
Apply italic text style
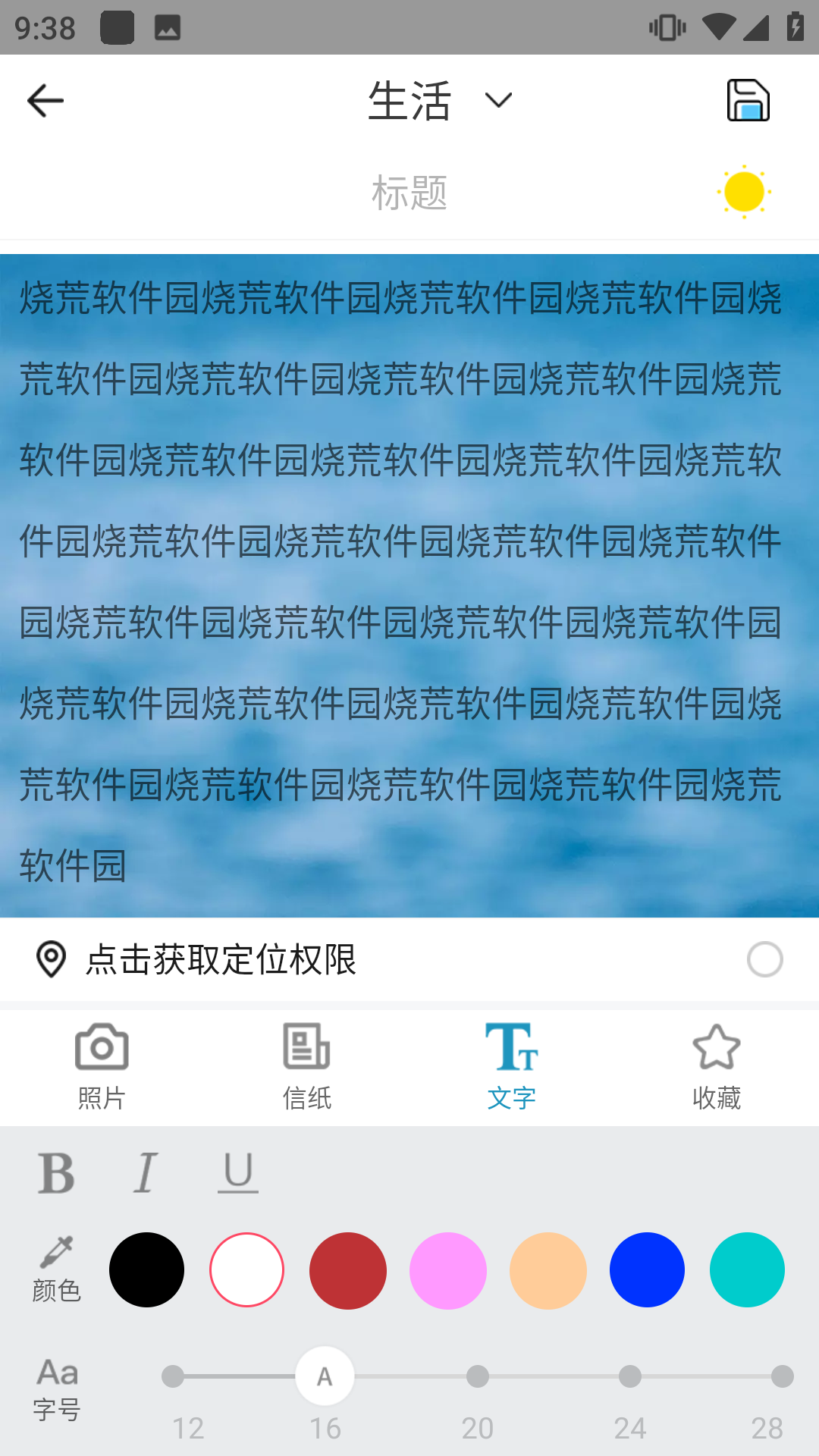(146, 1173)
